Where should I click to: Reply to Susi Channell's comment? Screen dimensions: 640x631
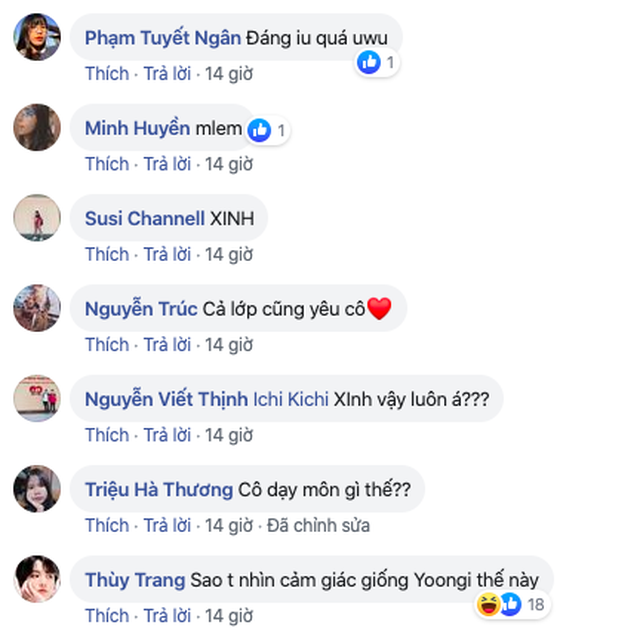[x=168, y=255]
